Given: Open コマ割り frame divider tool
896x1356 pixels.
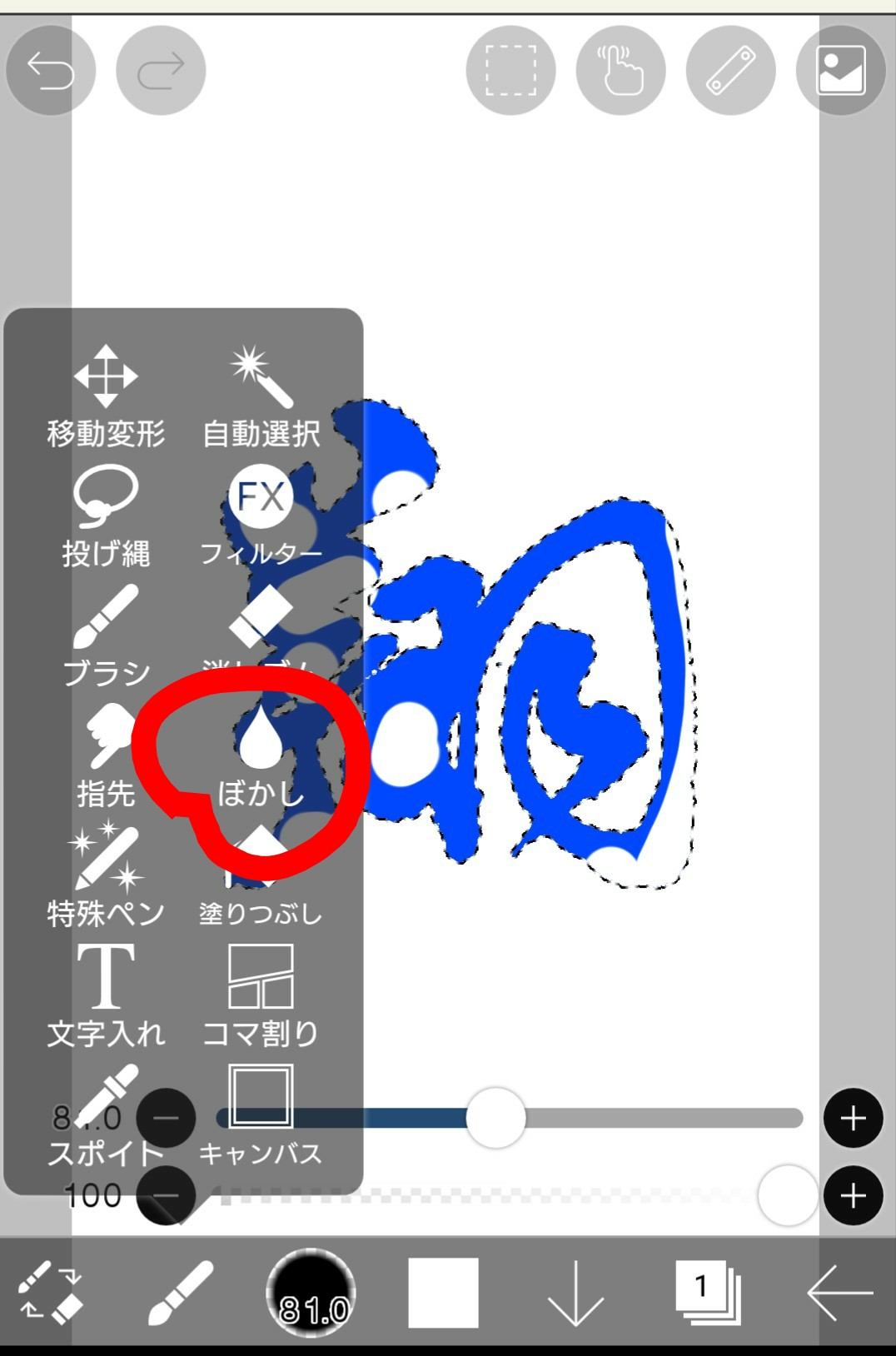Looking at the screenshot, I should tap(261, 995).
